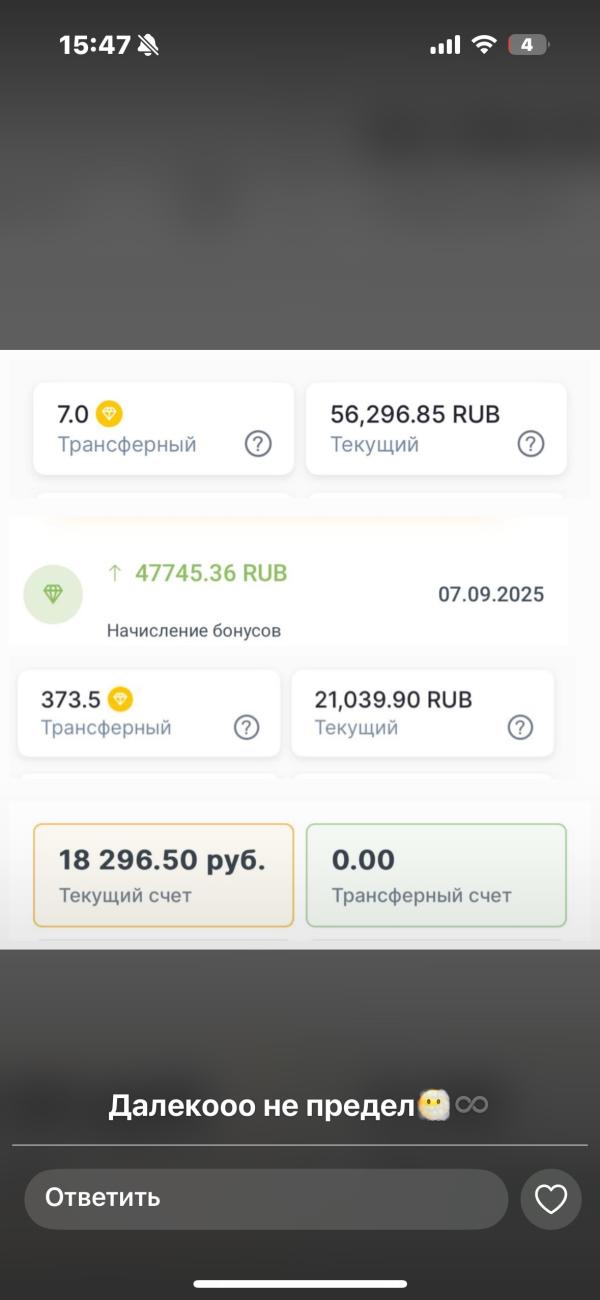The height and width of the screenshot is (1300, 600).
Task: Like this story with the heart
Action: coord(551,1199)
